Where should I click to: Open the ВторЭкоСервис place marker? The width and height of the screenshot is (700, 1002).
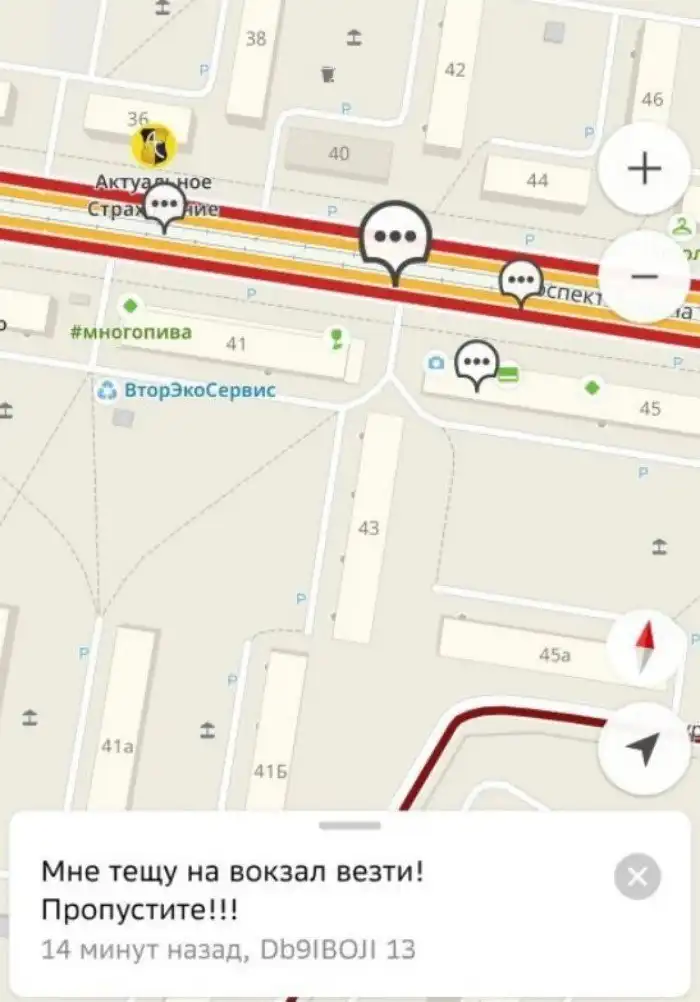point(108,391)
